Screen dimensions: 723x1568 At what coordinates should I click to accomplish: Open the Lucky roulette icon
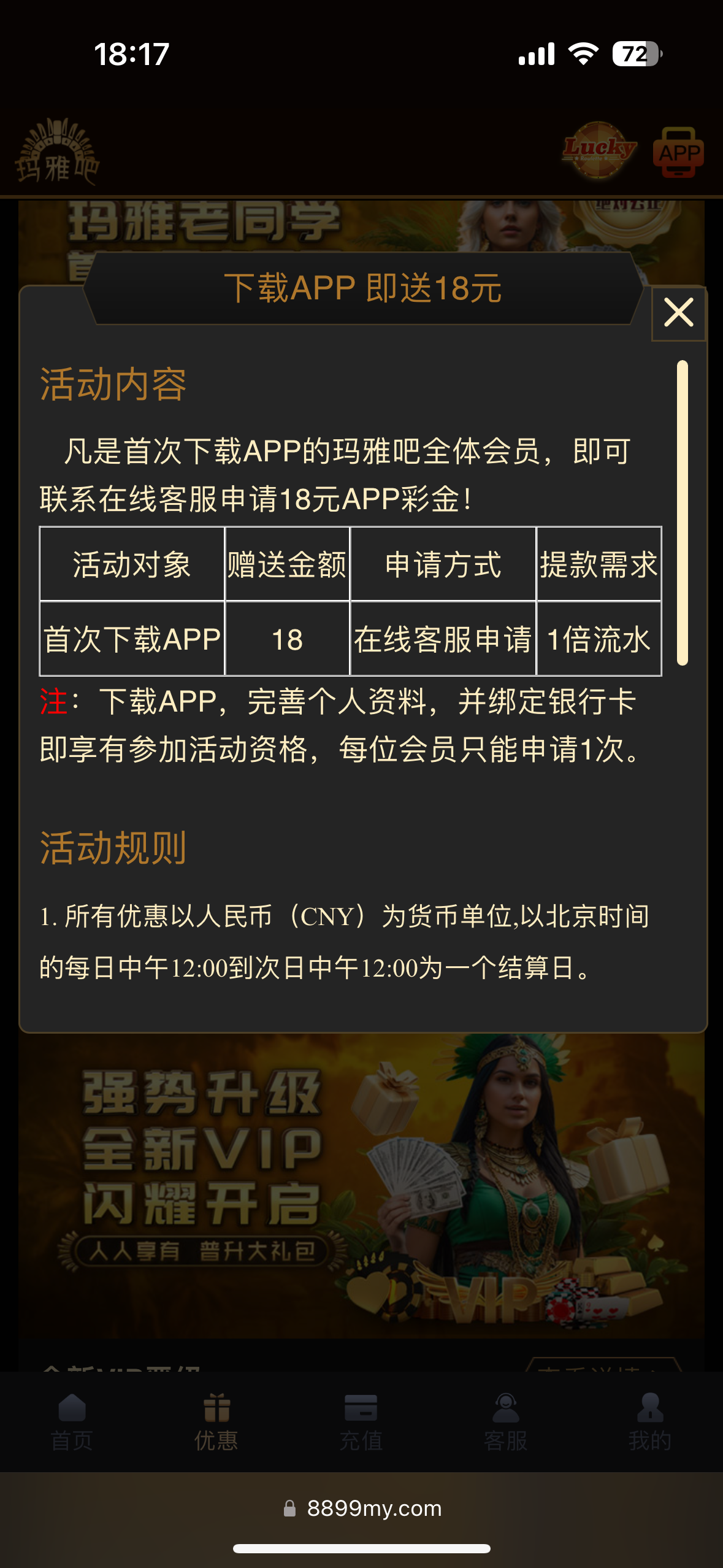599,150
